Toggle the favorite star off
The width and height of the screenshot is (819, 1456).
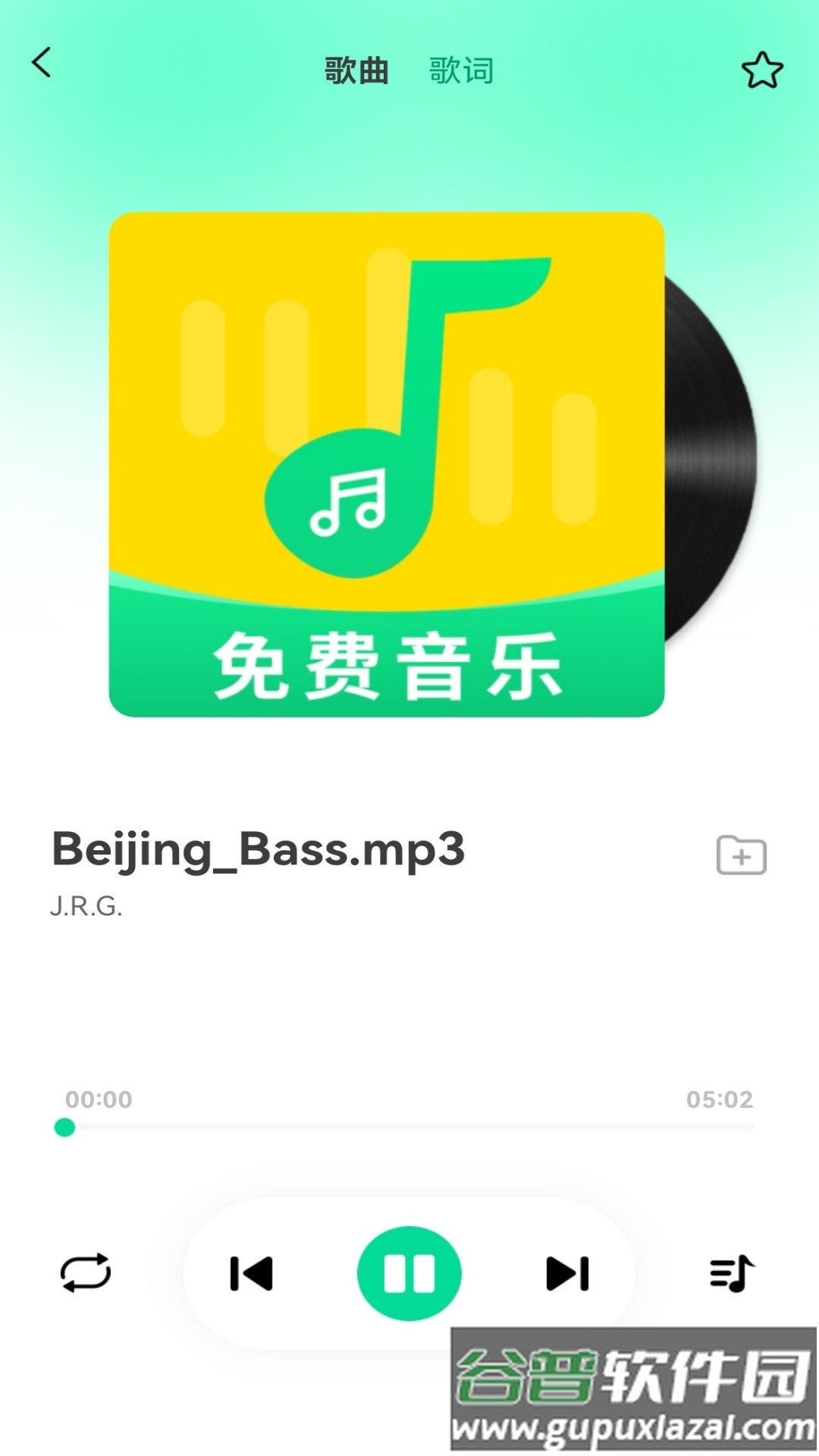pyautogui.click(x=761, y=71)
